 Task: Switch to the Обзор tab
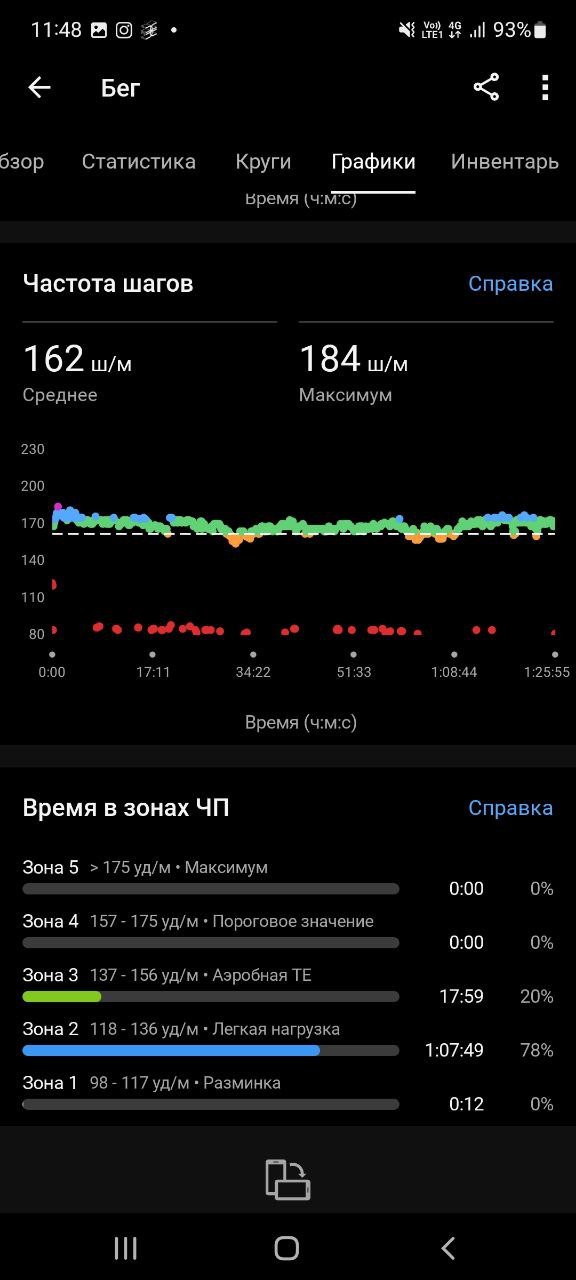[22, 161]
